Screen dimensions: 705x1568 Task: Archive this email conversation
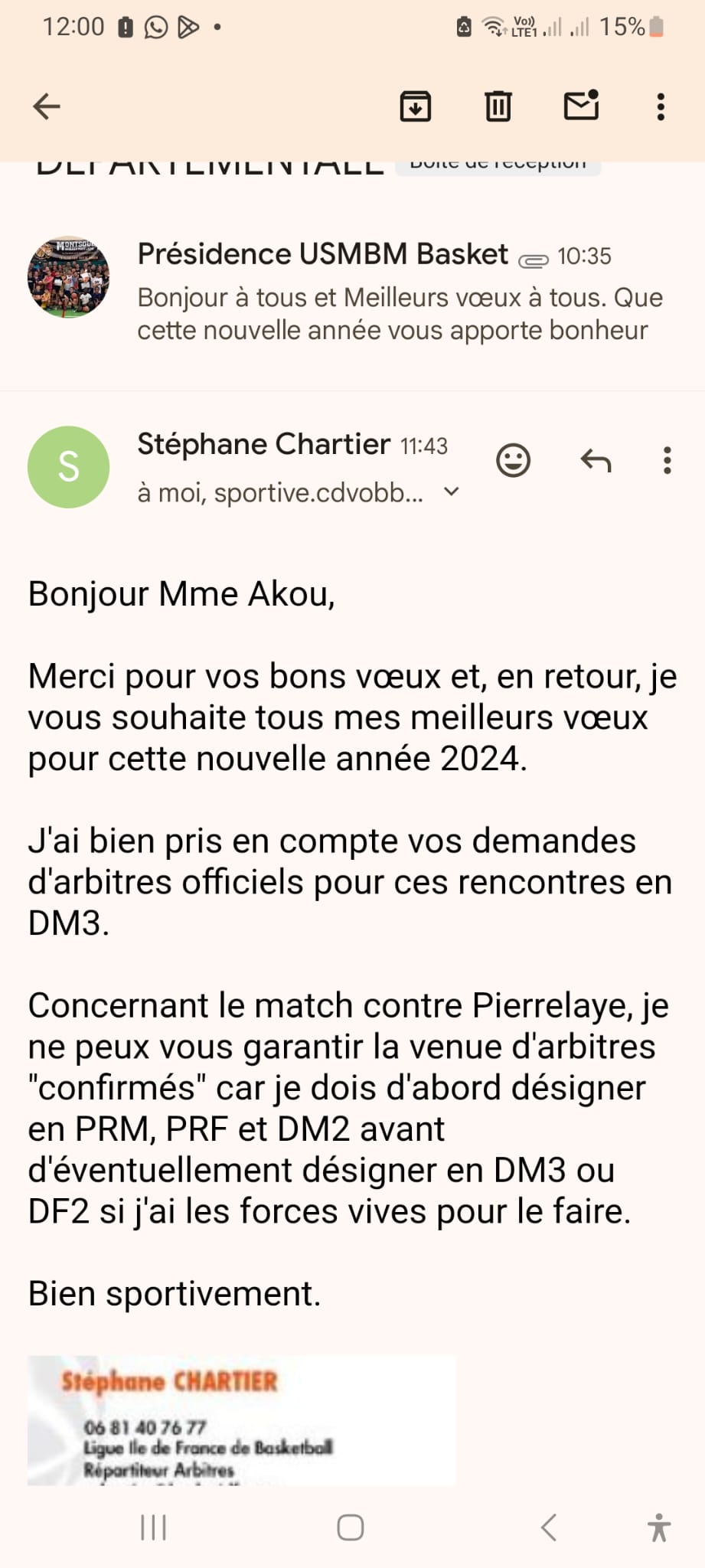pos(416,106)
